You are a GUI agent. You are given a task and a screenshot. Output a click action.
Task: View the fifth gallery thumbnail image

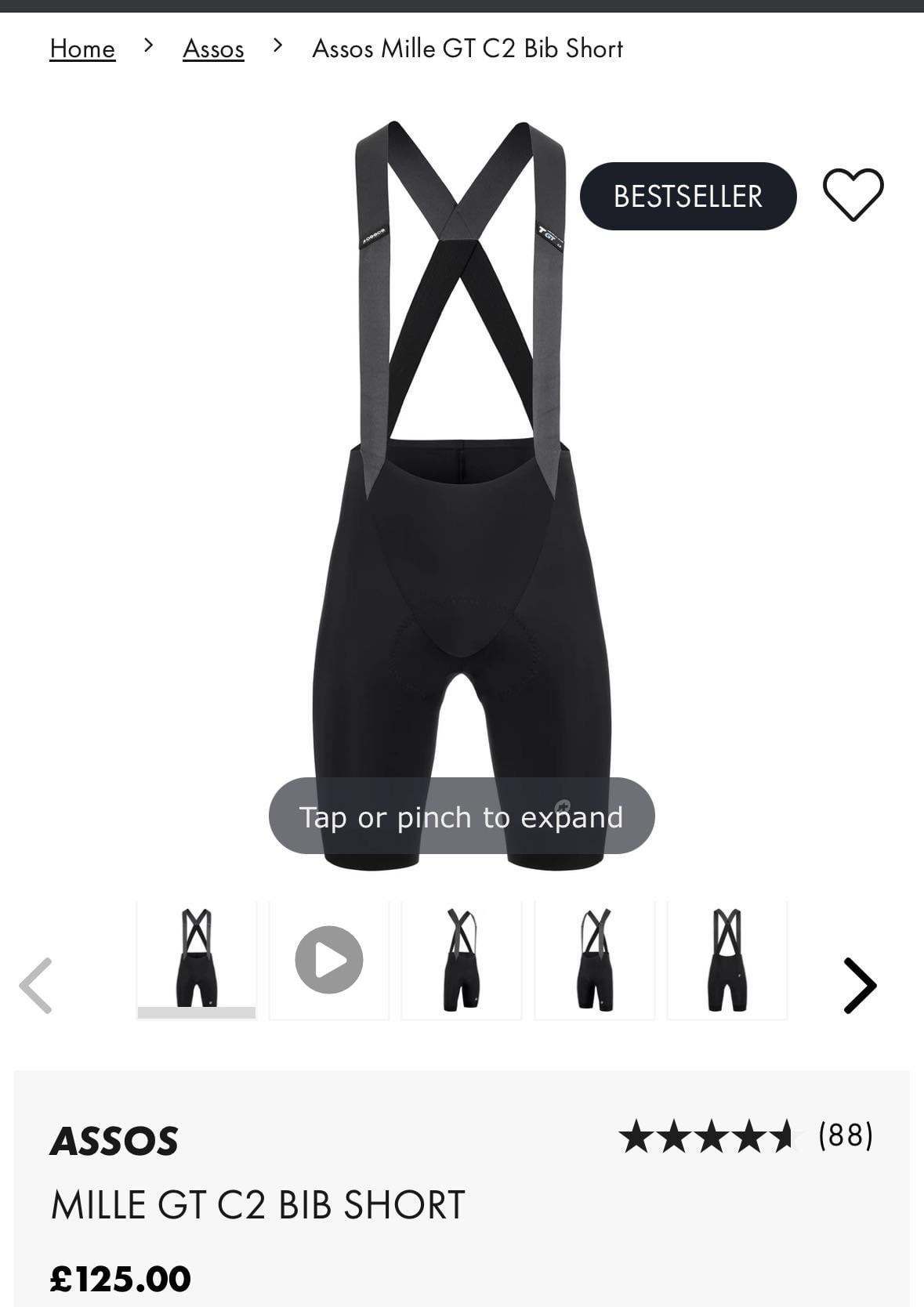click(727, 960)
